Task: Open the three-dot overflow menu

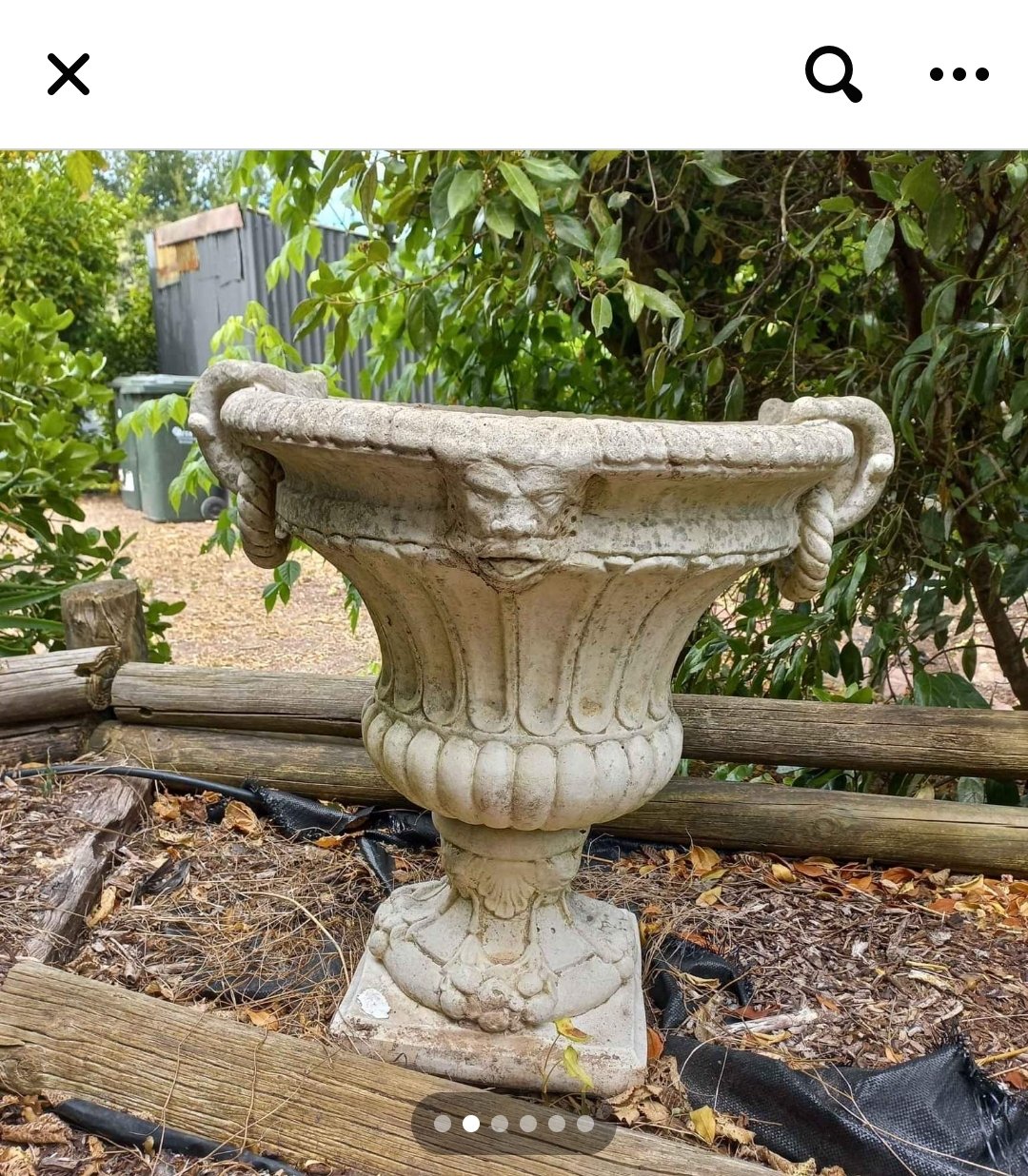Action: (959, 74)
